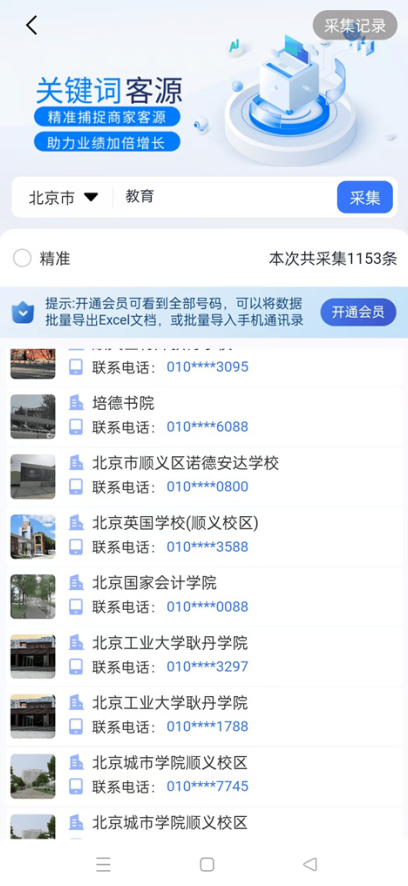Screen dimensions: 408x886
Task: Open recent apps from the navigation bar
Action: (103, 865)
